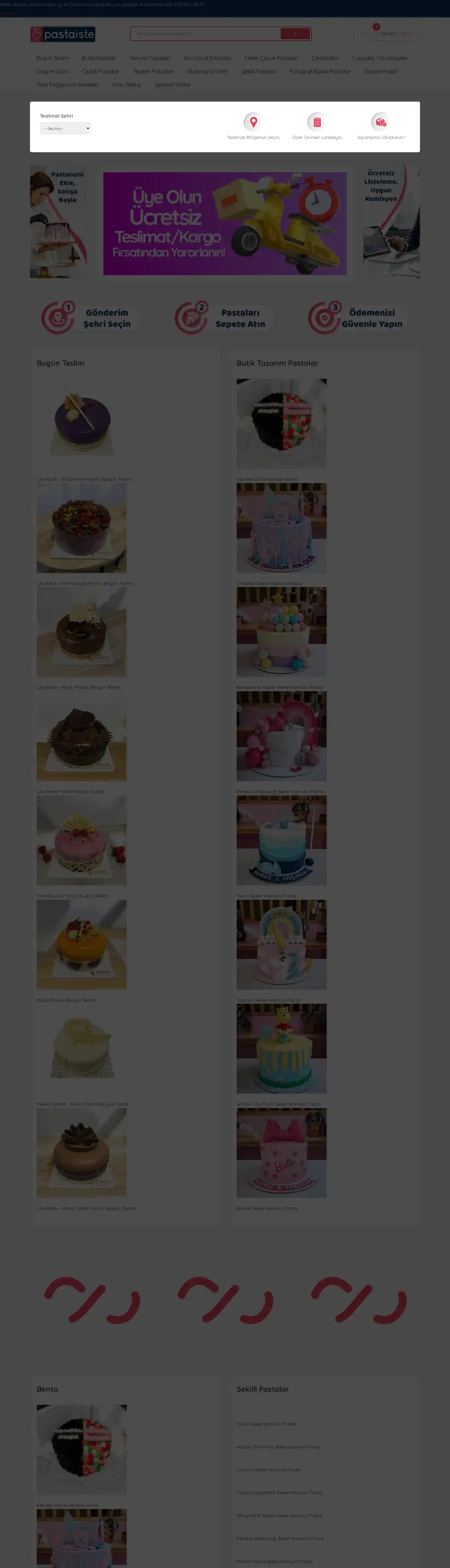Screen dimensions: 450x1568
Task: Open Barbie Şeker Hamuru Pasta product
Action: [281, 1152]
